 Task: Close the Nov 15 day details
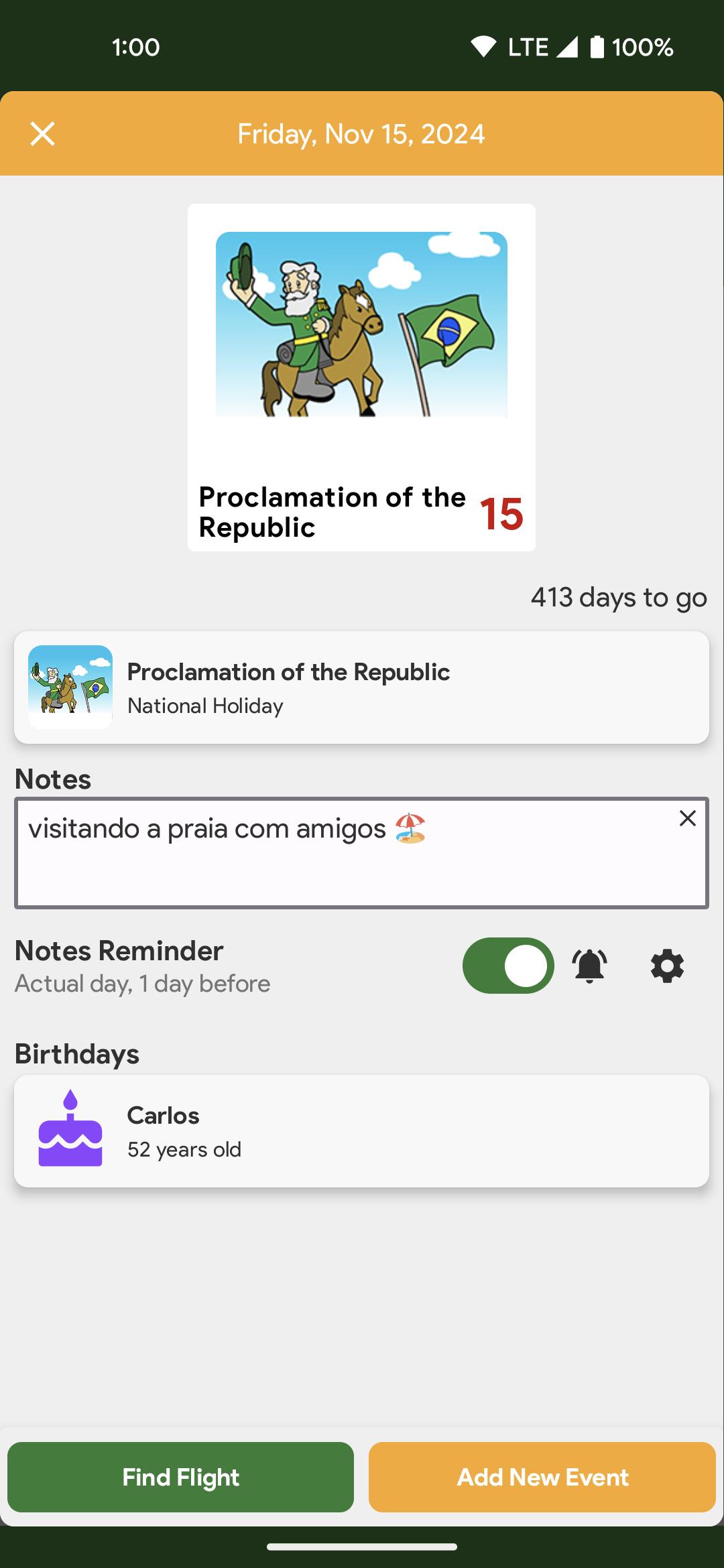tap(42, 134)
